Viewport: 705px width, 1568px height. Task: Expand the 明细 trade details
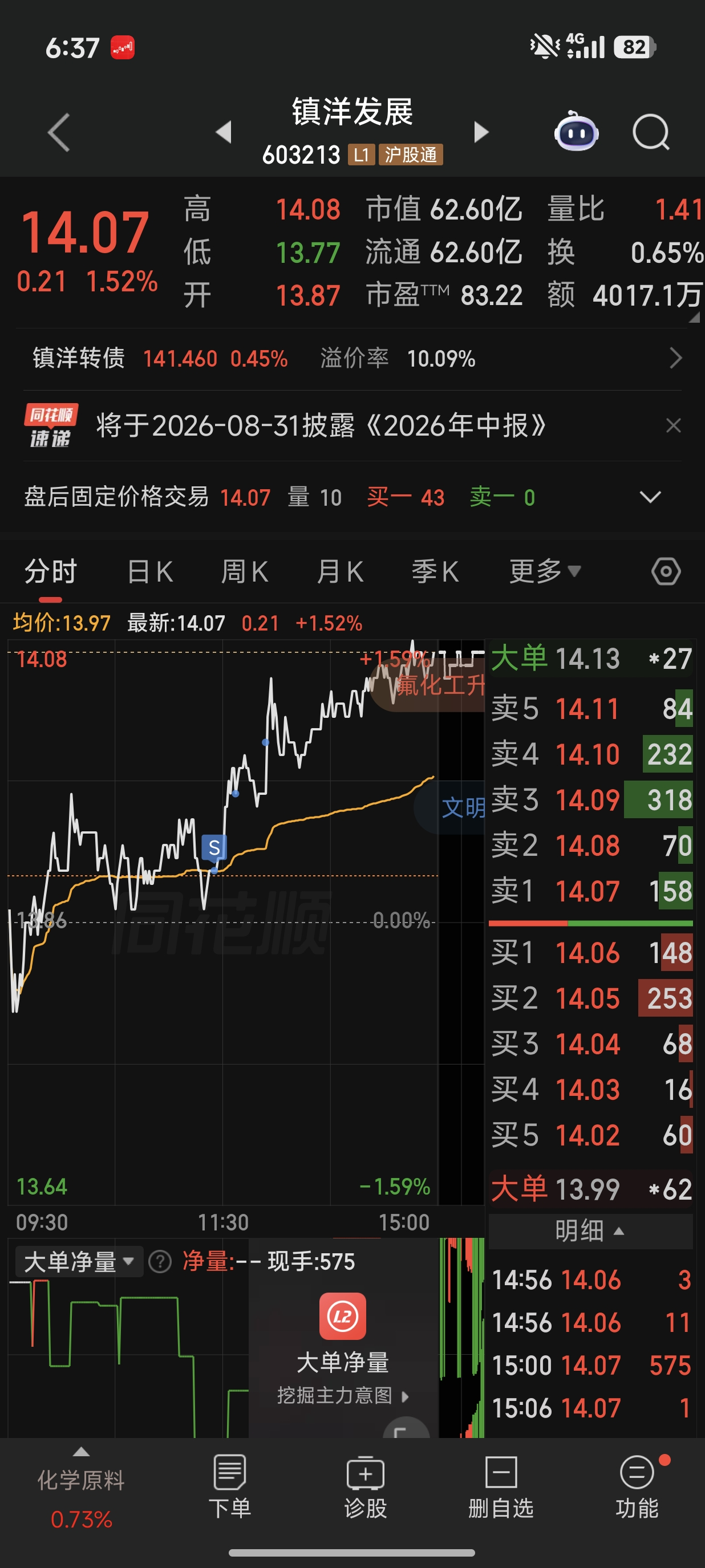(x=590, y=1230)
